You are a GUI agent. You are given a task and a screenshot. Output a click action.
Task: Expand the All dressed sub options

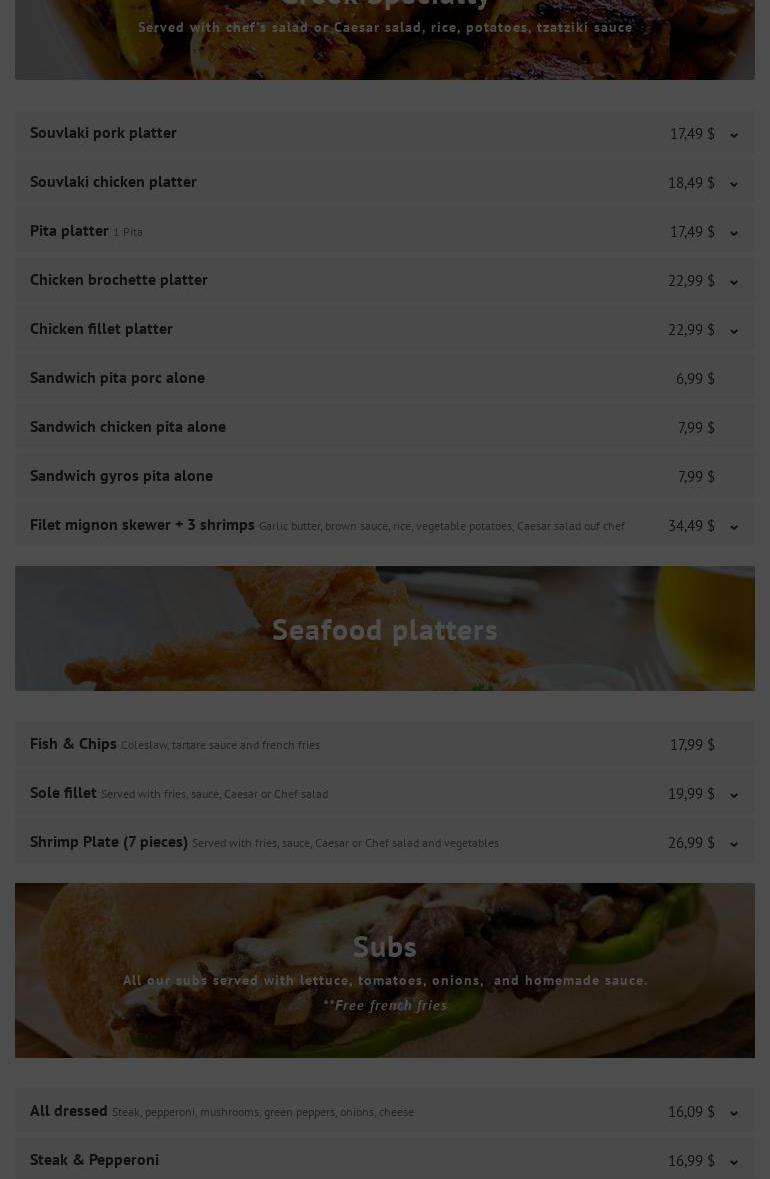point(733,1113)
